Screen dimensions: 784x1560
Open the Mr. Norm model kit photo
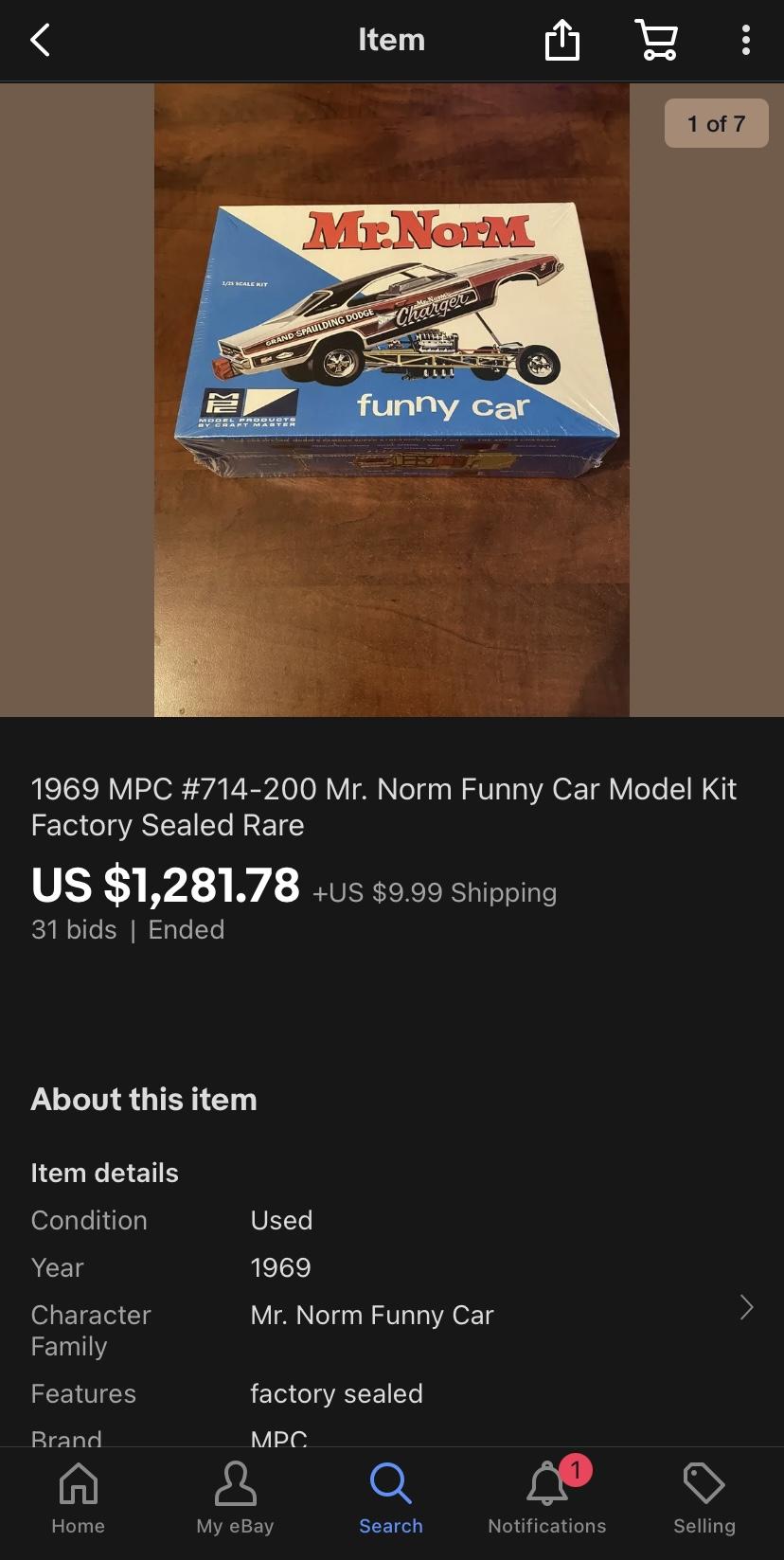point(392,400)
